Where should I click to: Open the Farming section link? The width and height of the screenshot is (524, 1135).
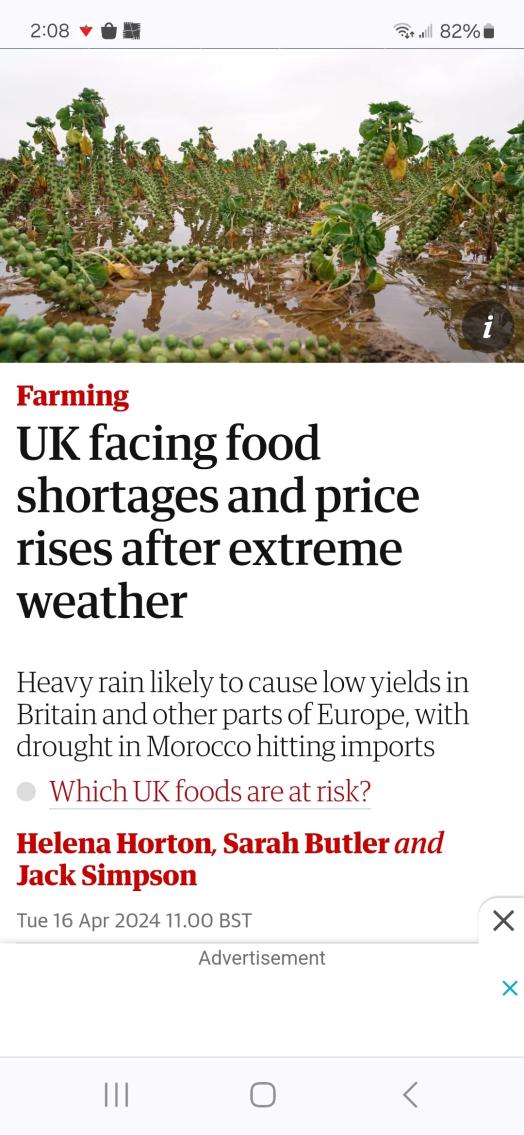coord(72,396)
